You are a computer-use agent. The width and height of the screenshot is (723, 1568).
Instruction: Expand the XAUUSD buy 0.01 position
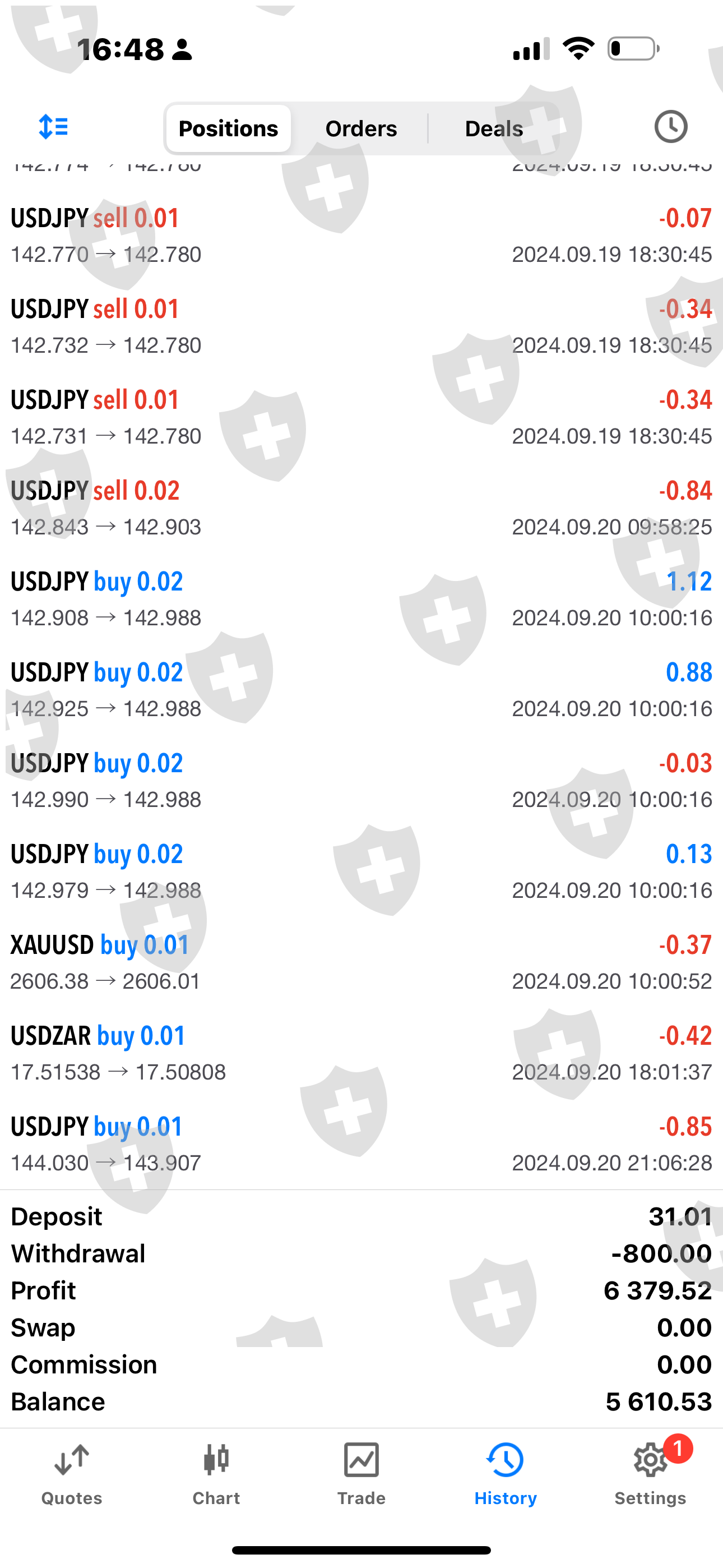click(361, 962)
